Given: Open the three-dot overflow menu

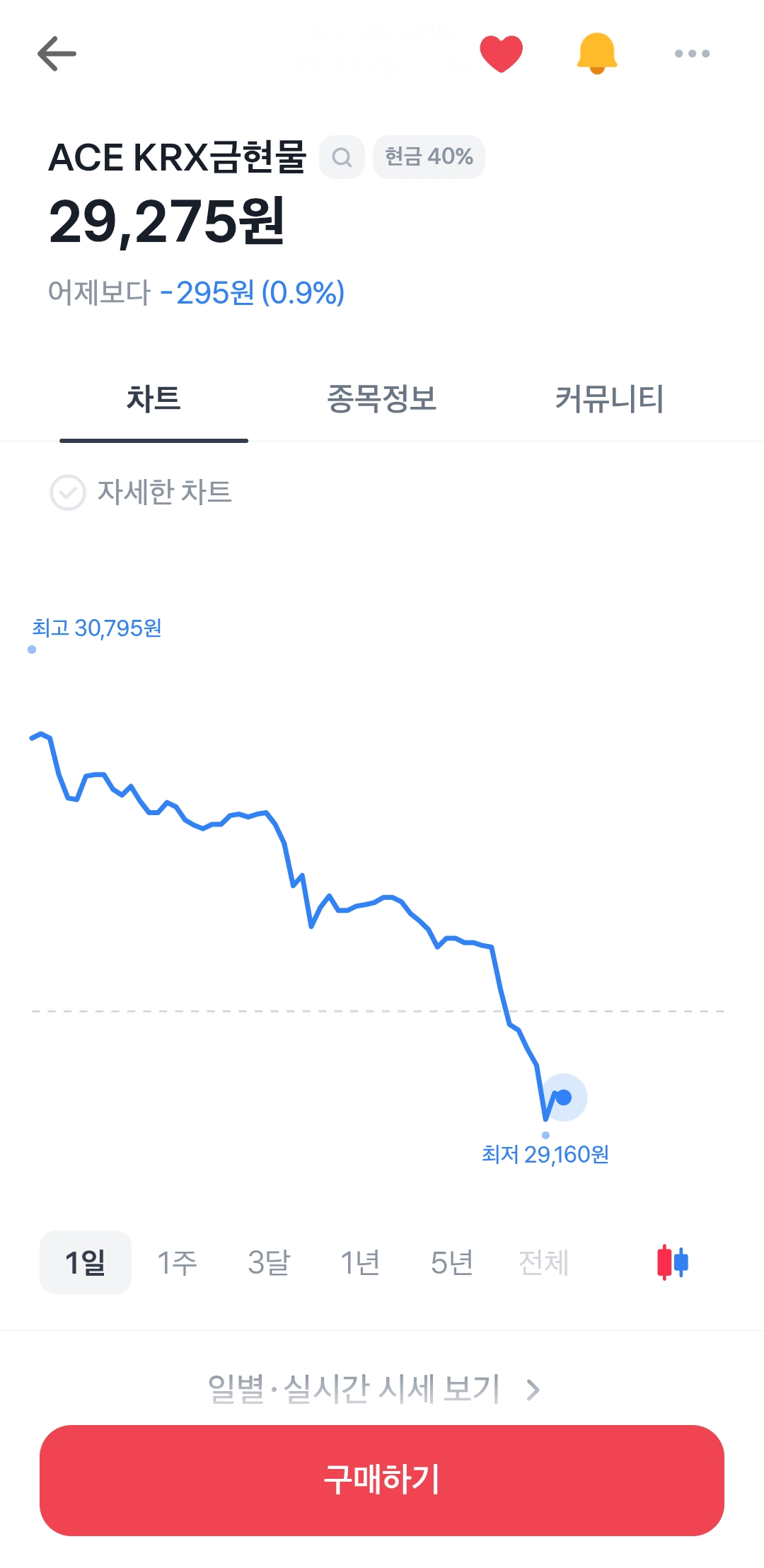Looking at the screenshot, I should [x=692, y=54].
